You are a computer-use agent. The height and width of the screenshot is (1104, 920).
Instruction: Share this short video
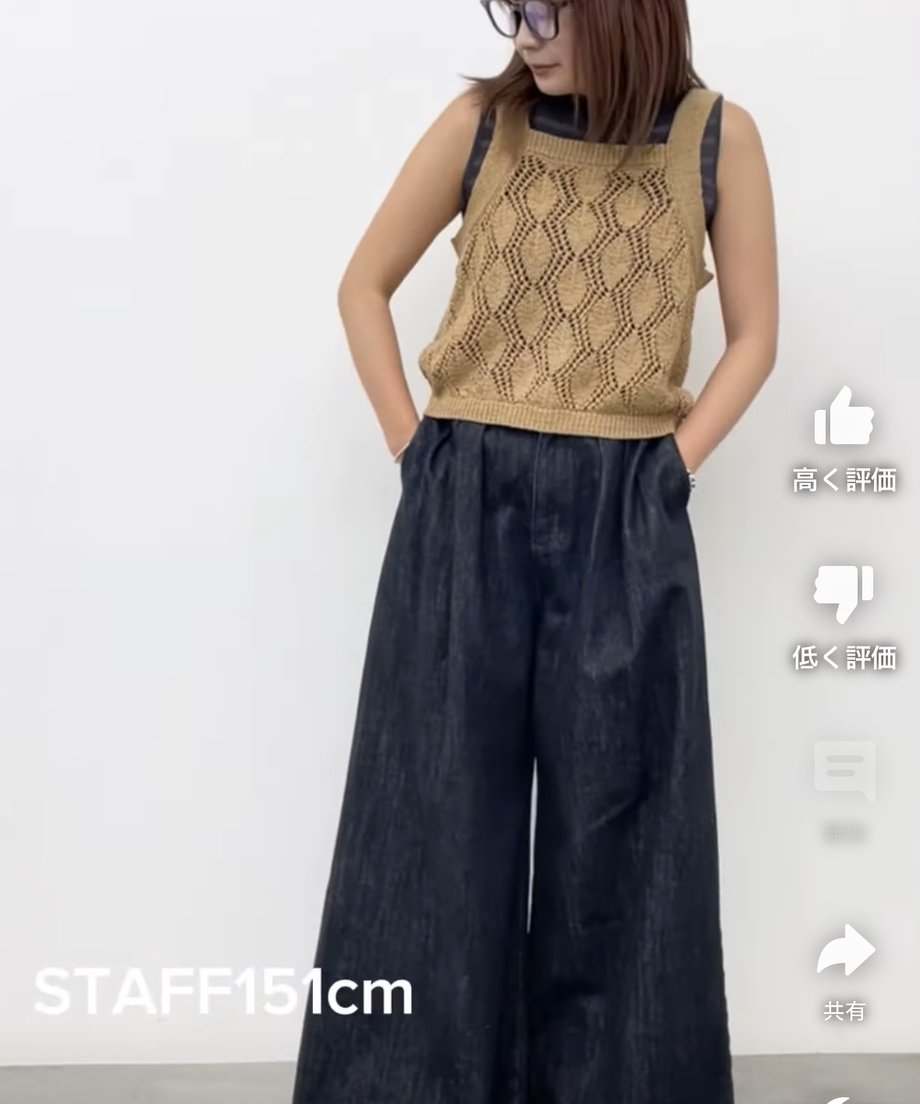coord(844,951)
